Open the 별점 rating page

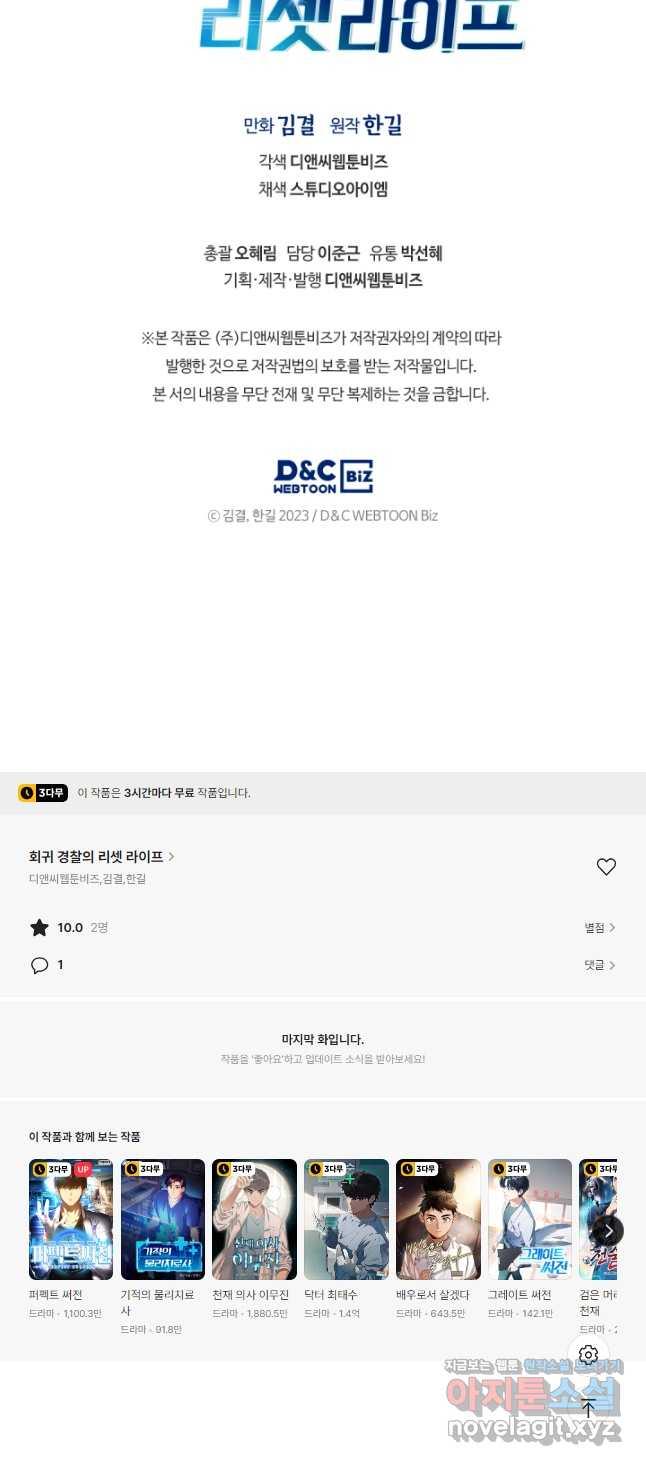tap(600, 928)
